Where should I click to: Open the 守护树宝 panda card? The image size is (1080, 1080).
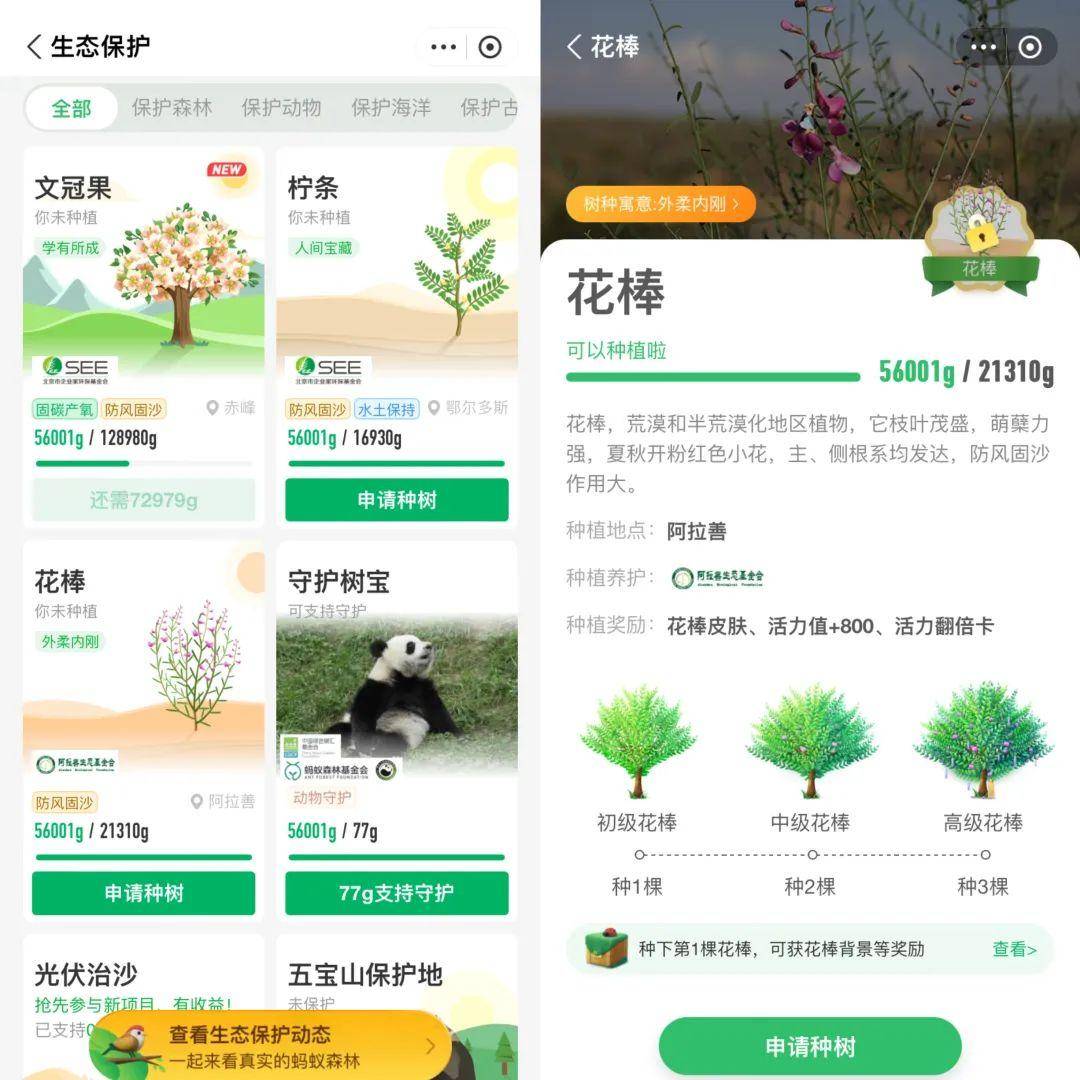tap(397, 680)
